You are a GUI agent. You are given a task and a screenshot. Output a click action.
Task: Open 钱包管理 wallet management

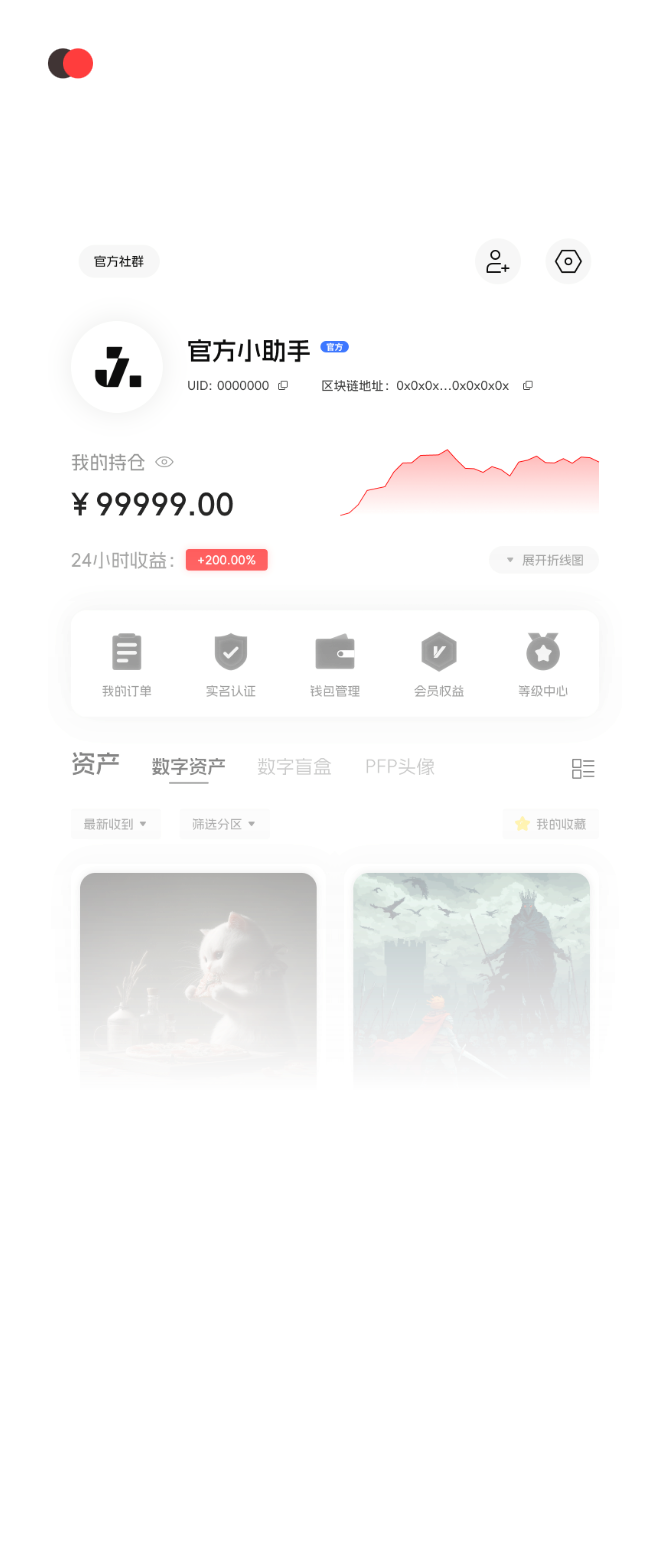[335, 665]
